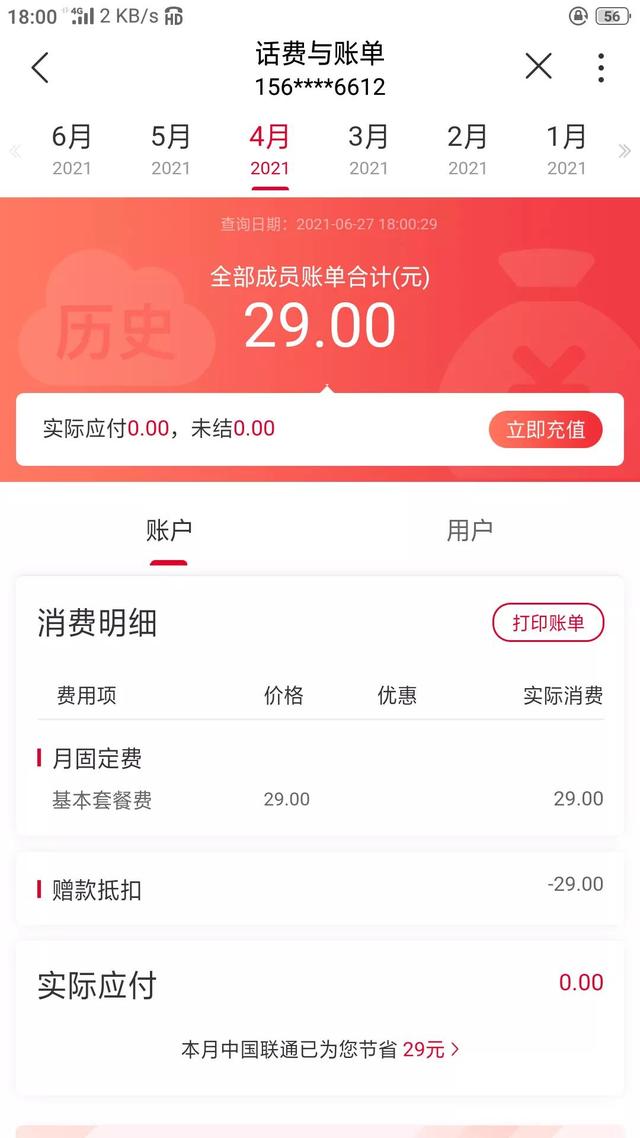
Task: Select the 账户 tab
Action: coord(168,531)
